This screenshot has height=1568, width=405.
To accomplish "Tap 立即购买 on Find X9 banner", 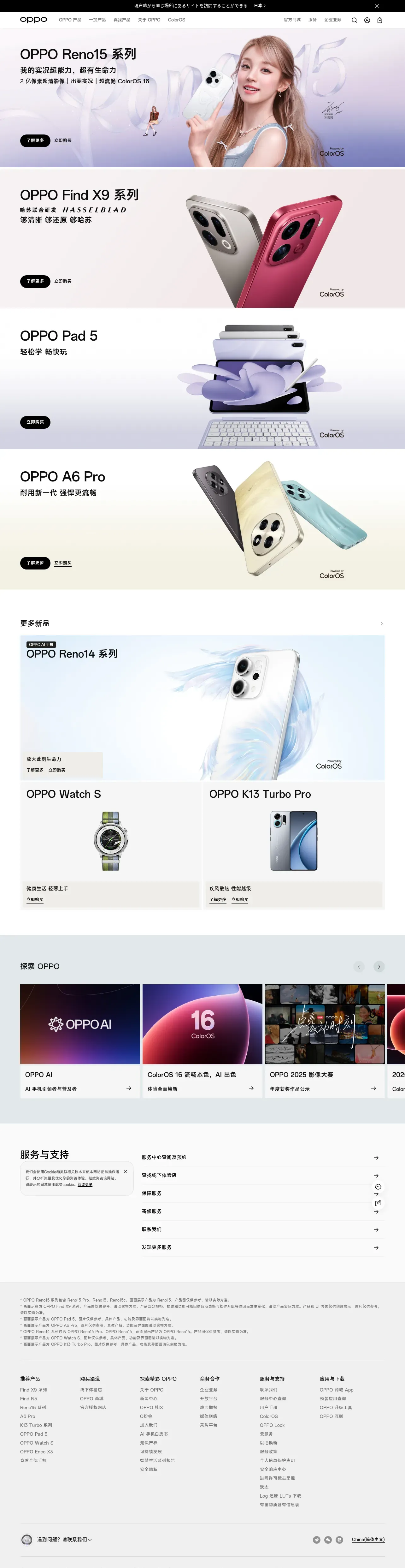I will click(63, 281).
